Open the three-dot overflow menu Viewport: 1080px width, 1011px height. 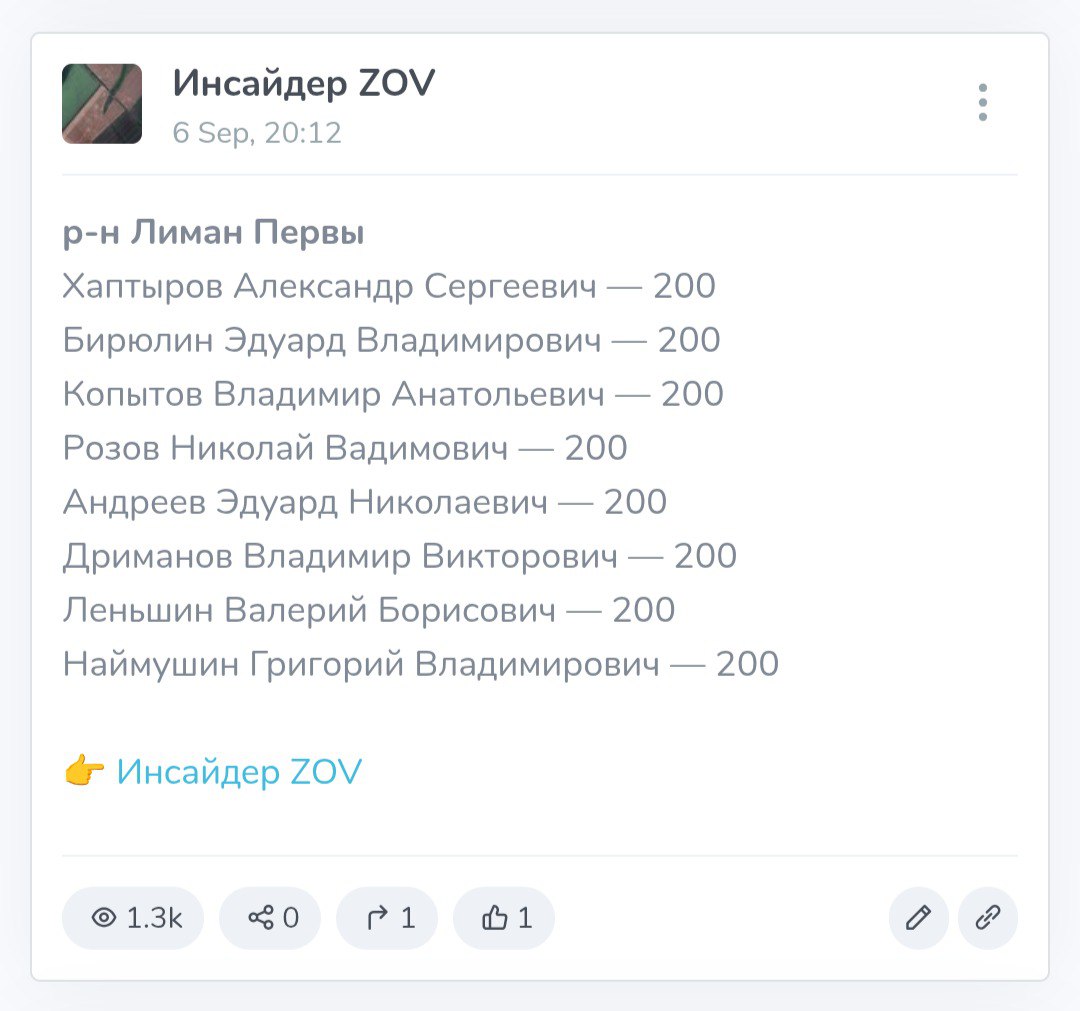pos(983,103)
